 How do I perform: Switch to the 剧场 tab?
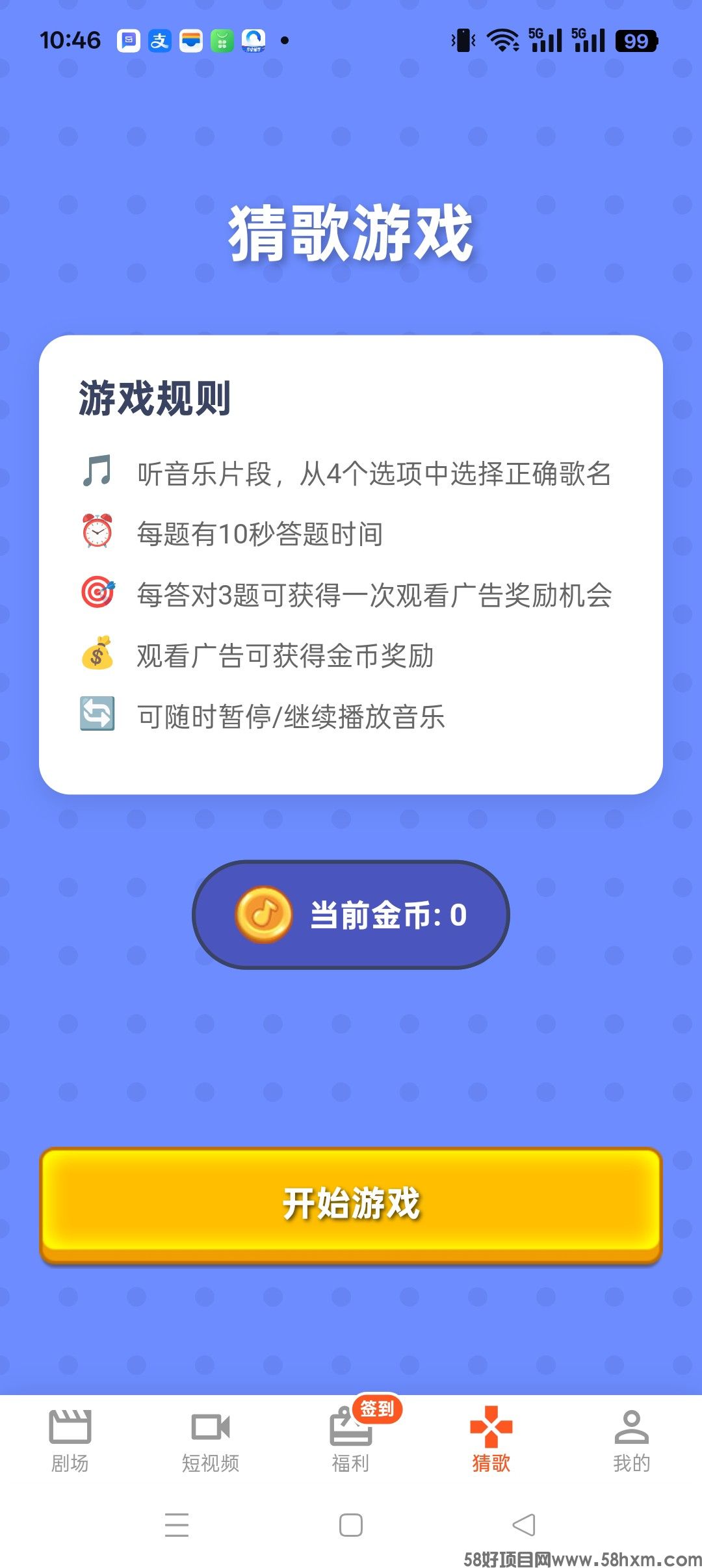coord(70,1440)
